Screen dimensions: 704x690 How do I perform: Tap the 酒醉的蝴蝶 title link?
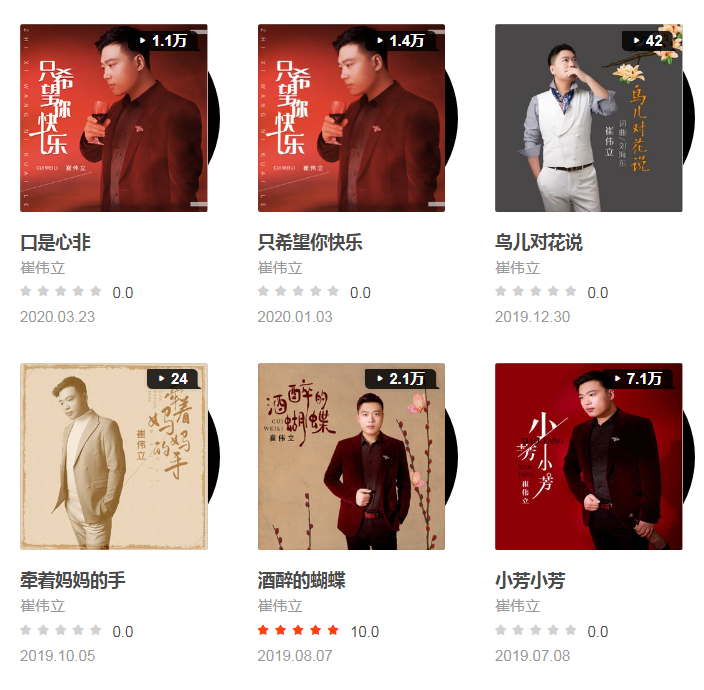301,581
